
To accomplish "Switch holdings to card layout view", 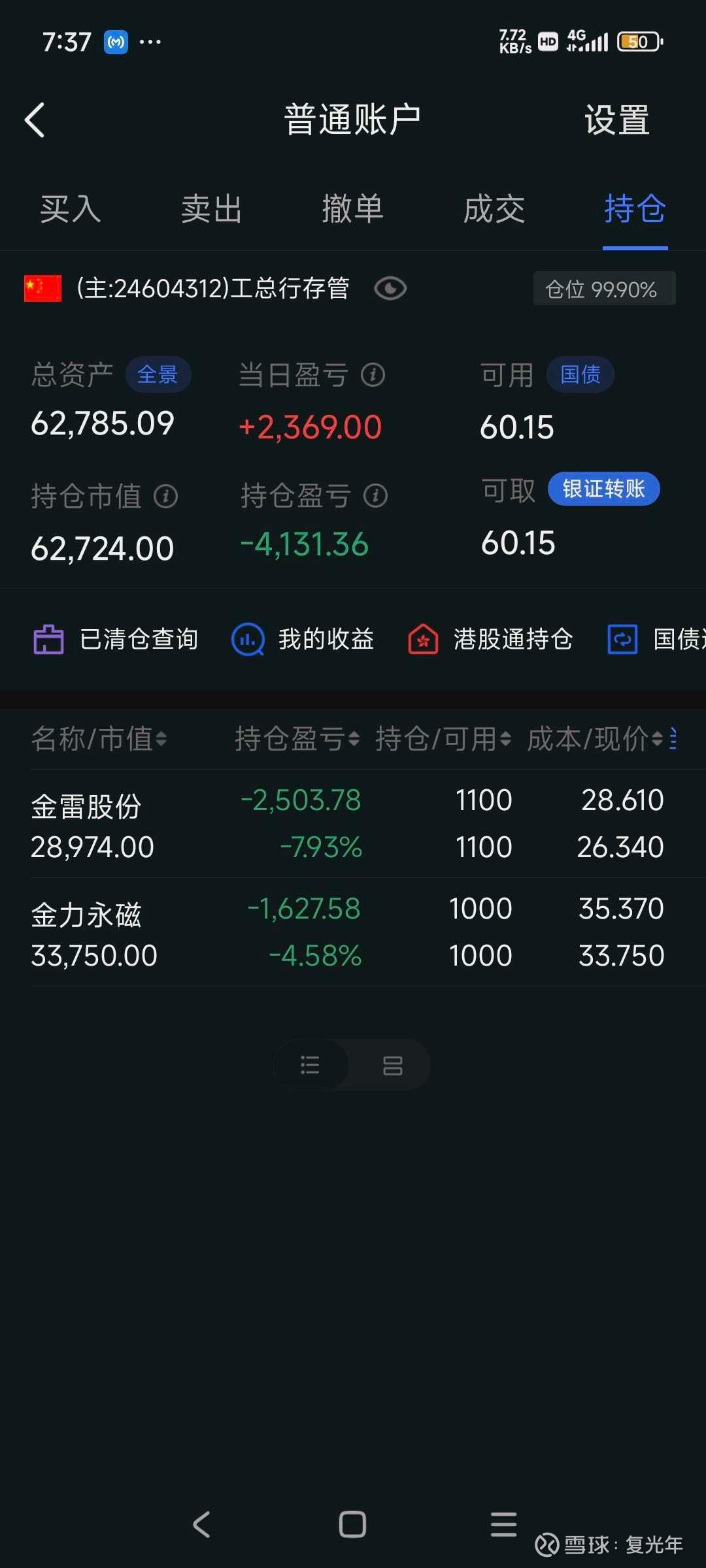I will tap(392, 1066).
